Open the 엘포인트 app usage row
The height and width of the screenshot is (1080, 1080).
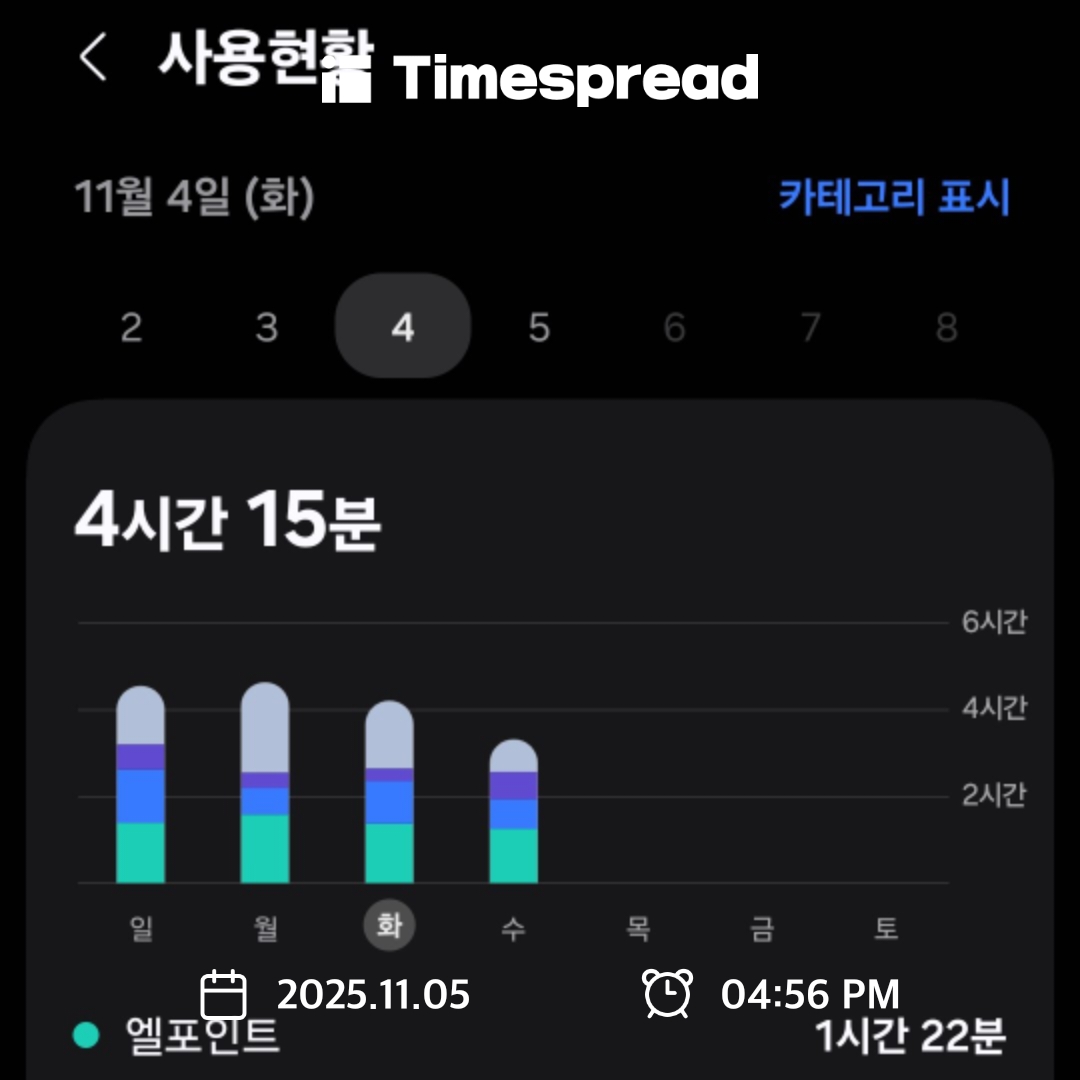pyautogui.click(x=540, y=1037)
